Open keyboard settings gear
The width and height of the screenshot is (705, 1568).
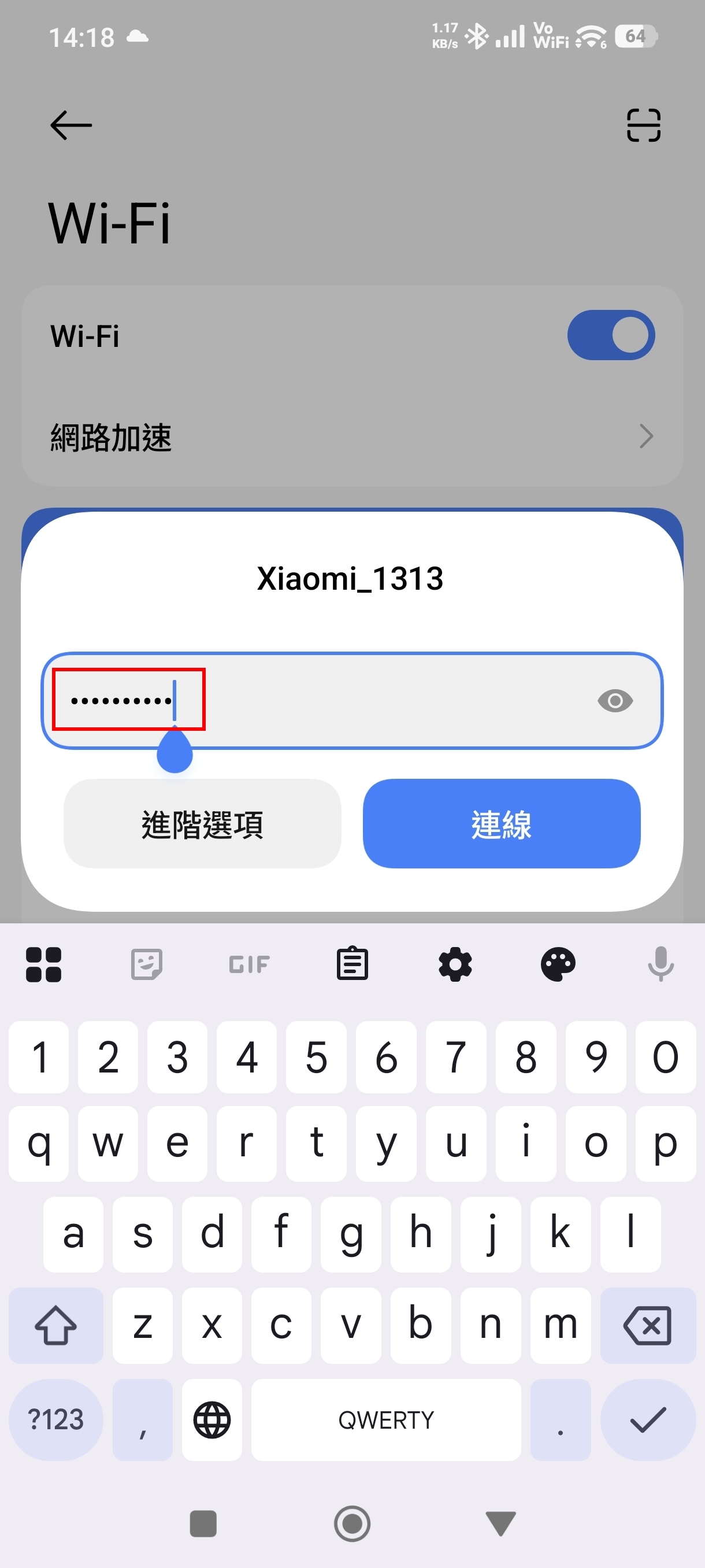click(x=455, y=964)
